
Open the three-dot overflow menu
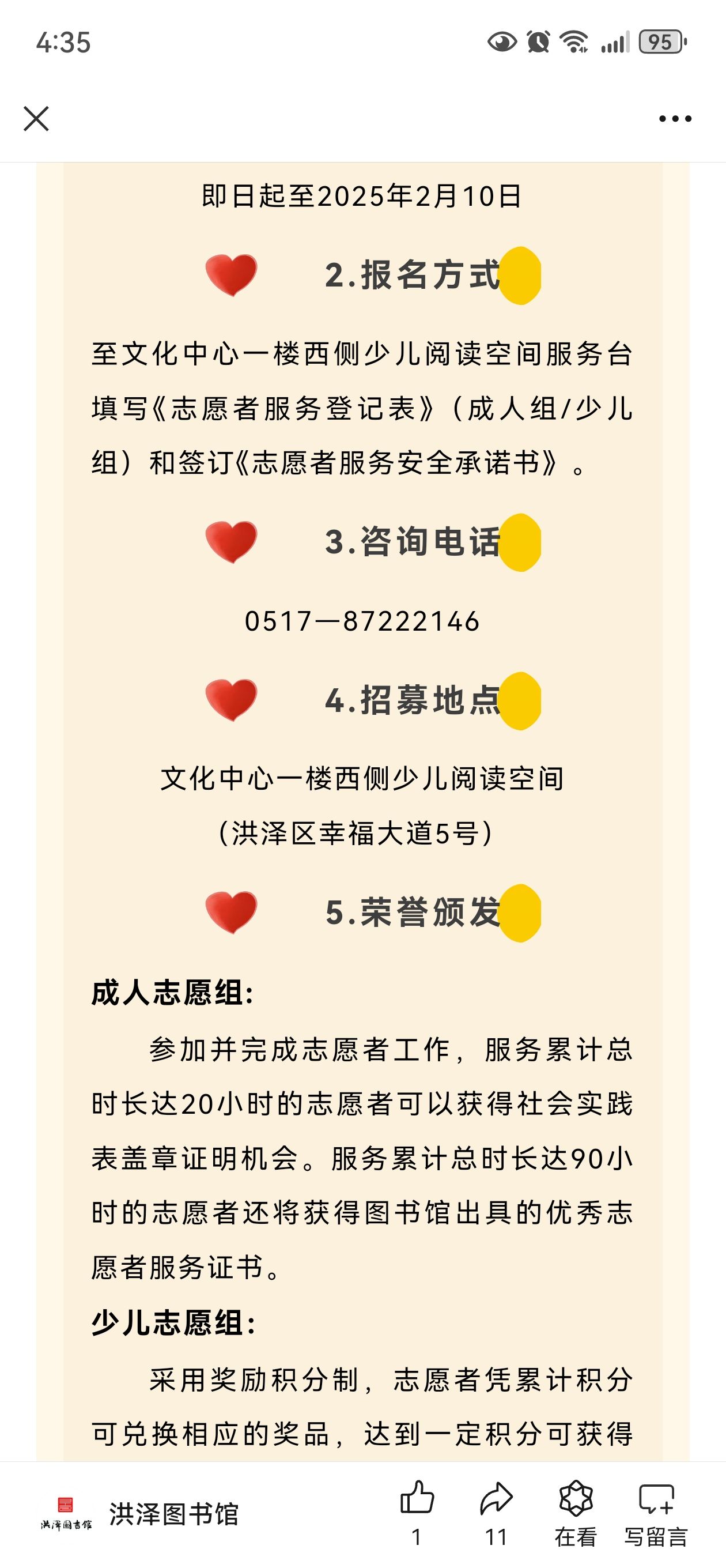tap(675, 119)
